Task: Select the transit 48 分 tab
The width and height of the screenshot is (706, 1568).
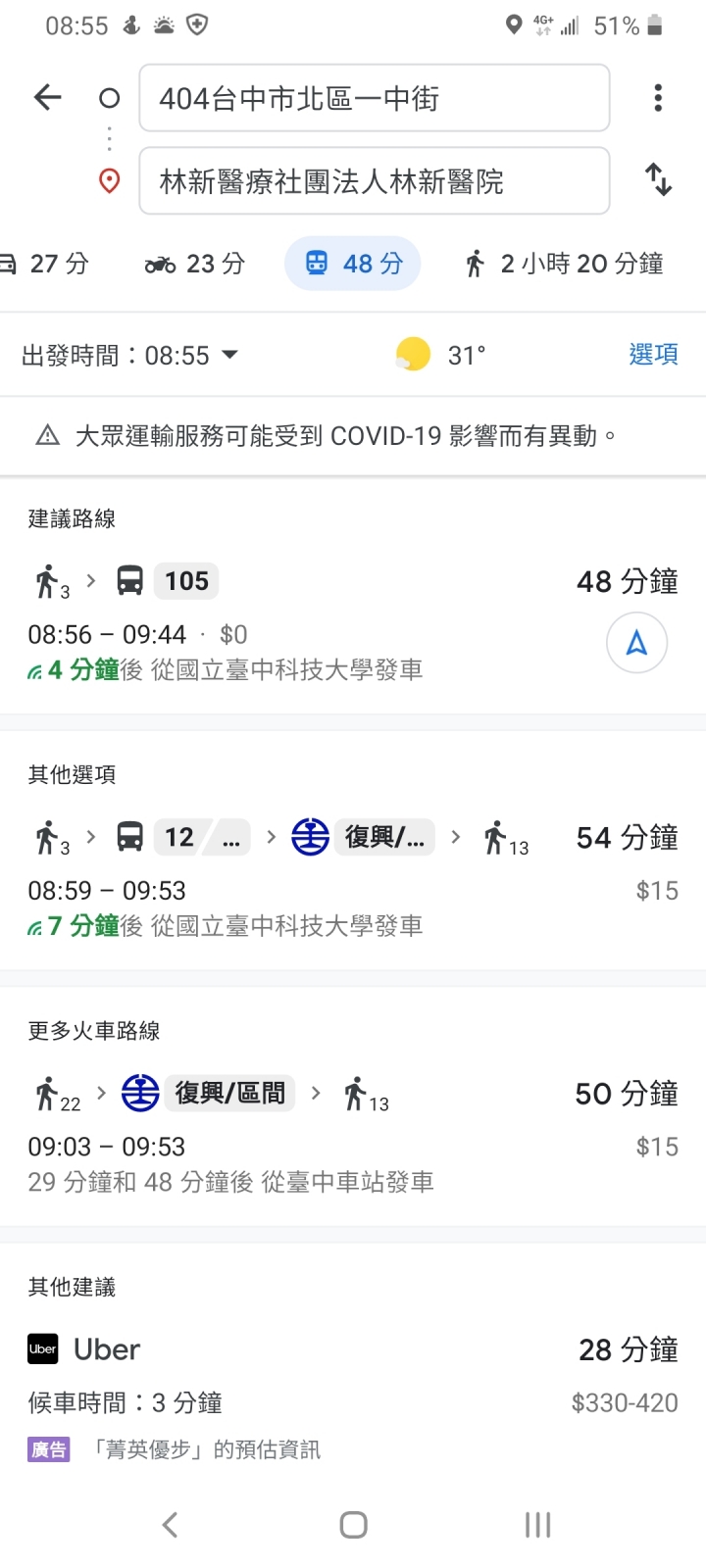Action: point(353,264)
